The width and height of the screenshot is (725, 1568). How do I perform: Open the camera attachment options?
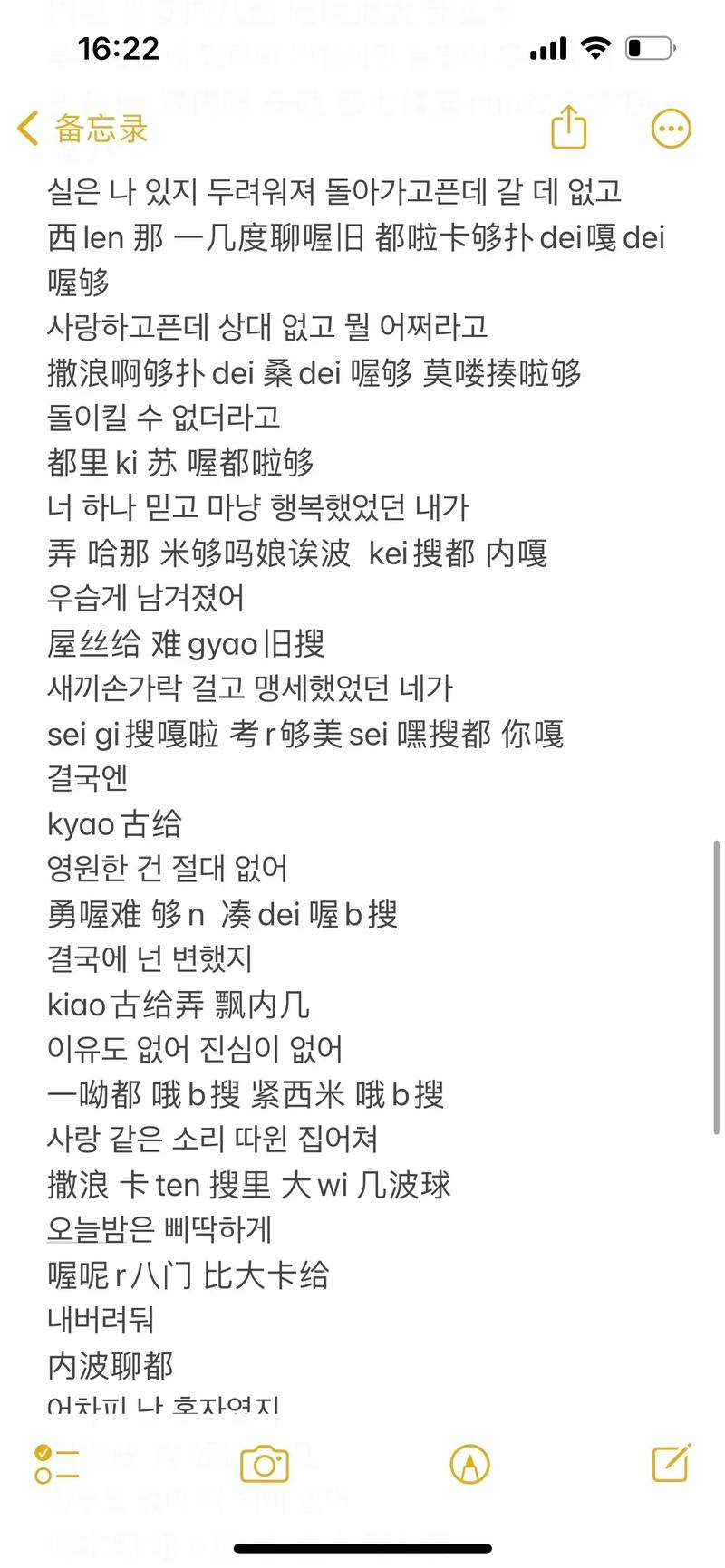[x=264, y=1465]
